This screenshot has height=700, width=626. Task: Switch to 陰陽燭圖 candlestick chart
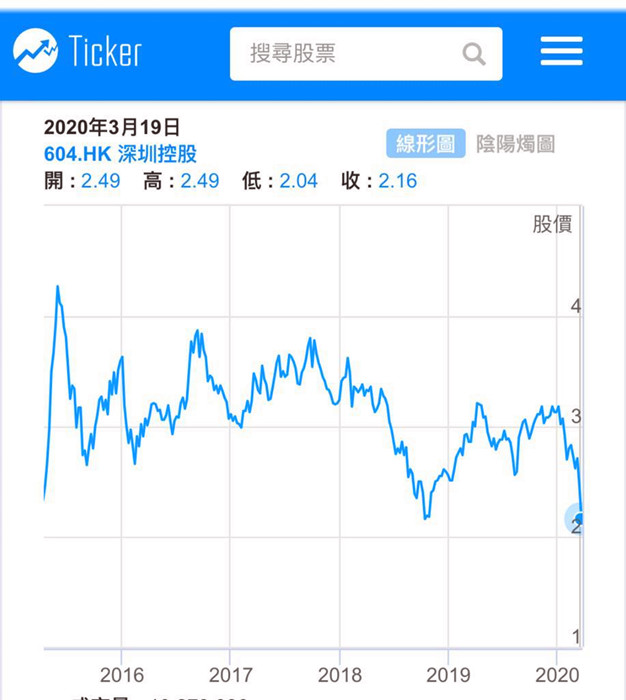click(x=515, y=144)
